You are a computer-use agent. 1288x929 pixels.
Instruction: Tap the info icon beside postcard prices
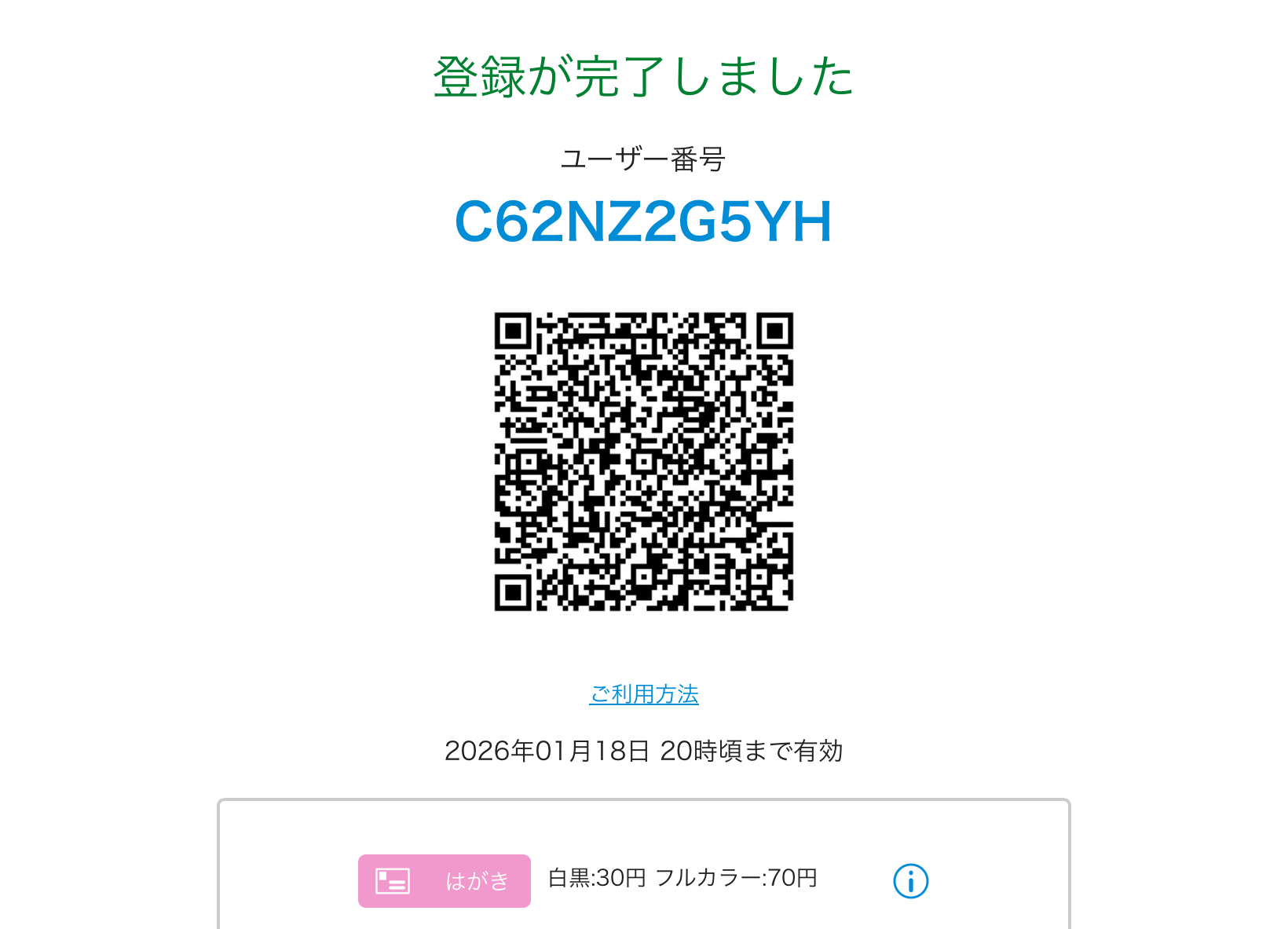coord(910,881)
